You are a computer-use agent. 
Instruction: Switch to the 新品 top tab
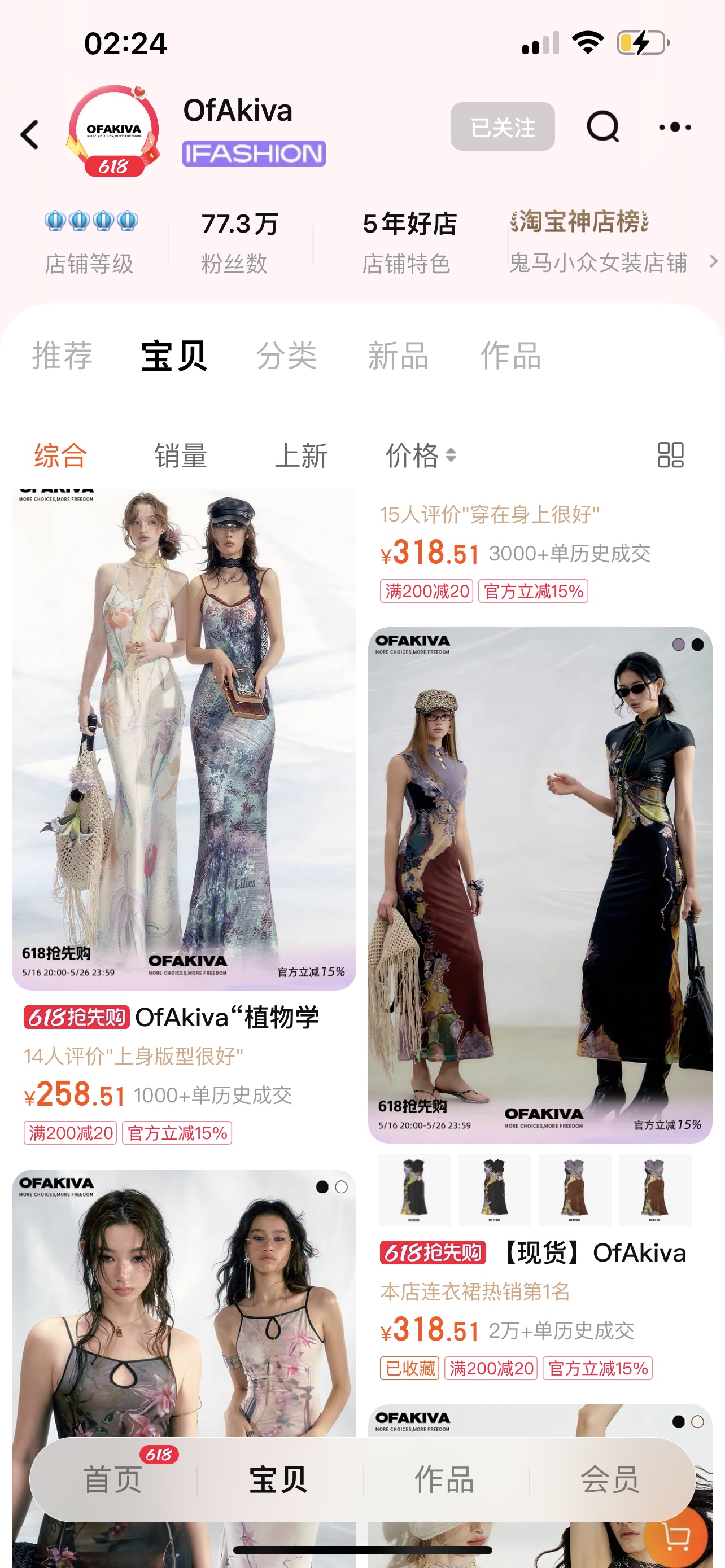coord(398,356)
